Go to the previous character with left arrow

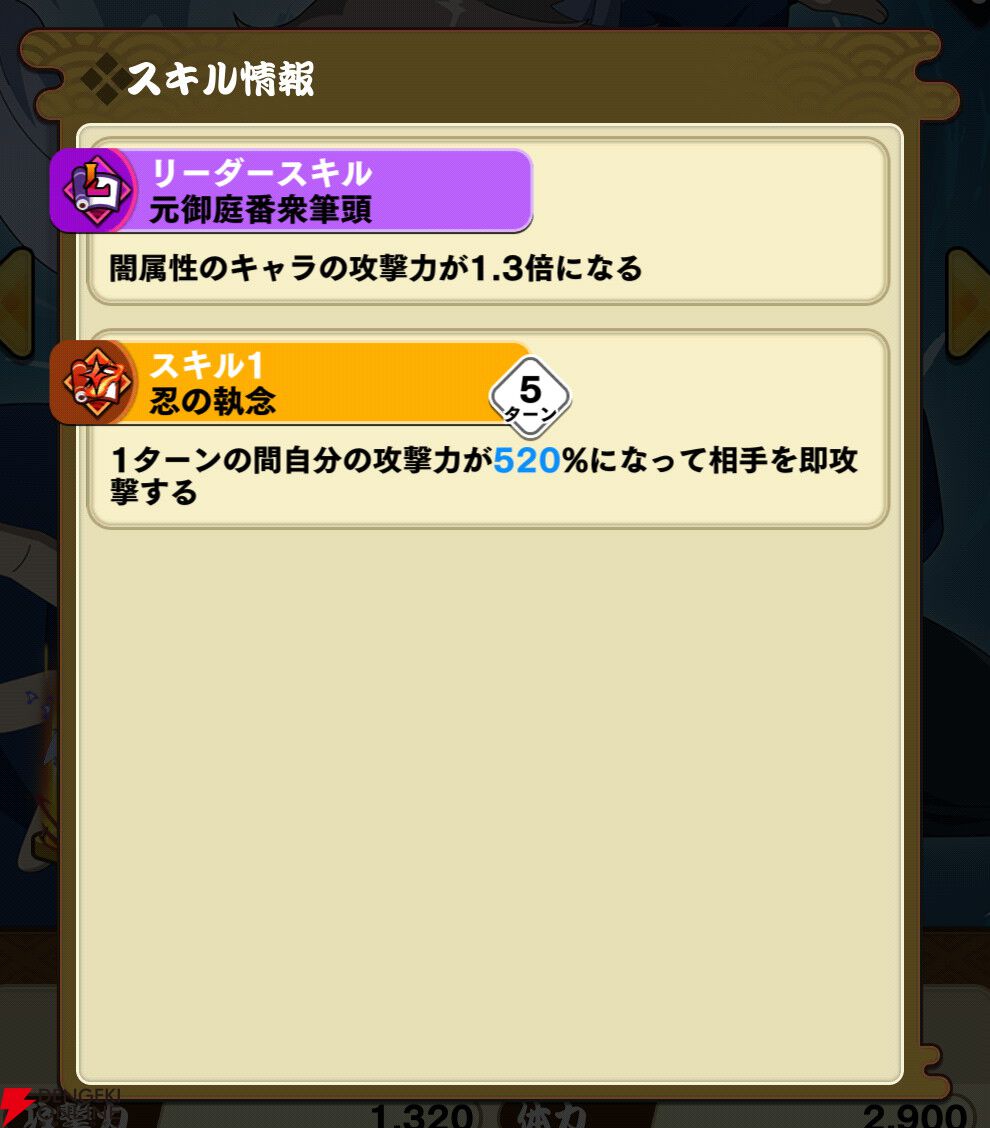[16, 303]
